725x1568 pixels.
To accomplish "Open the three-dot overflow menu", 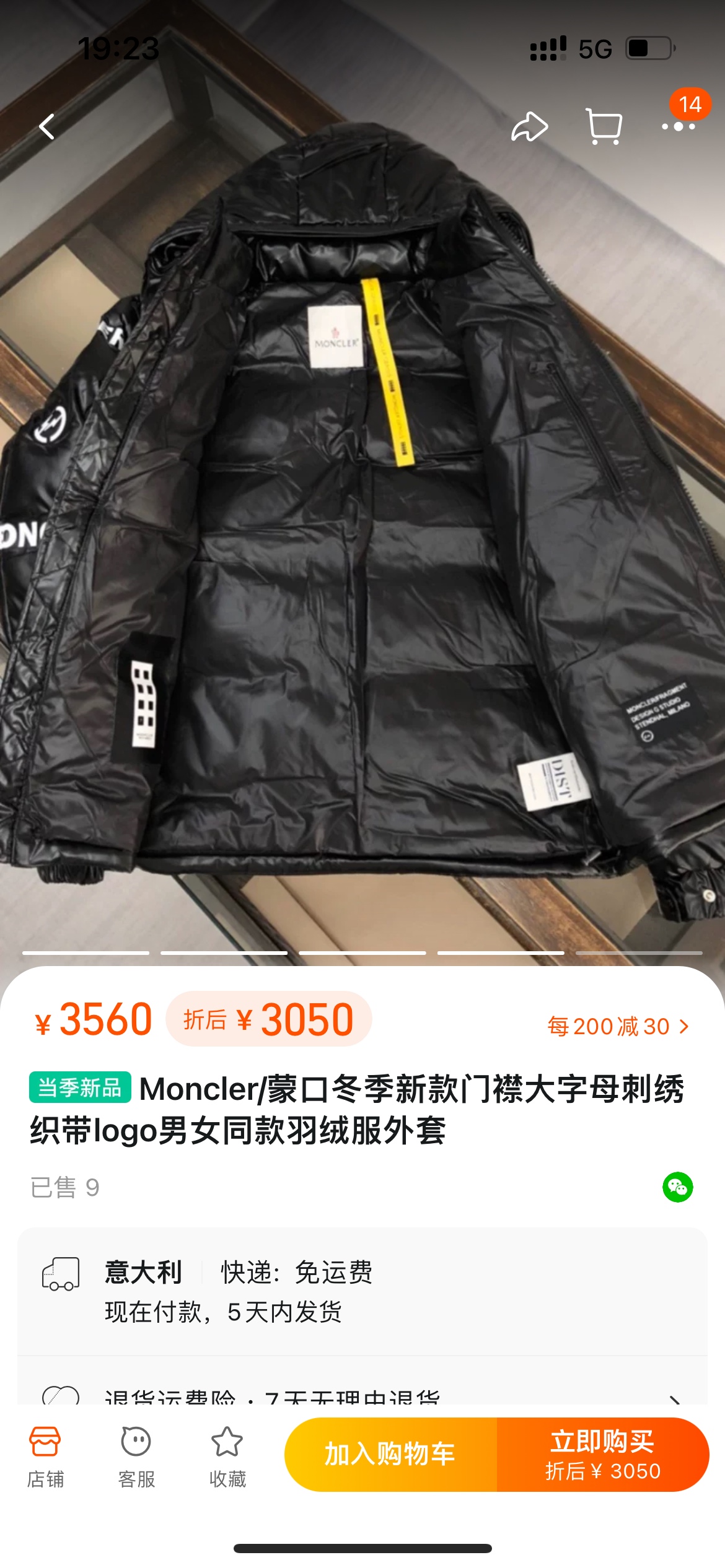I will [678, 127].
